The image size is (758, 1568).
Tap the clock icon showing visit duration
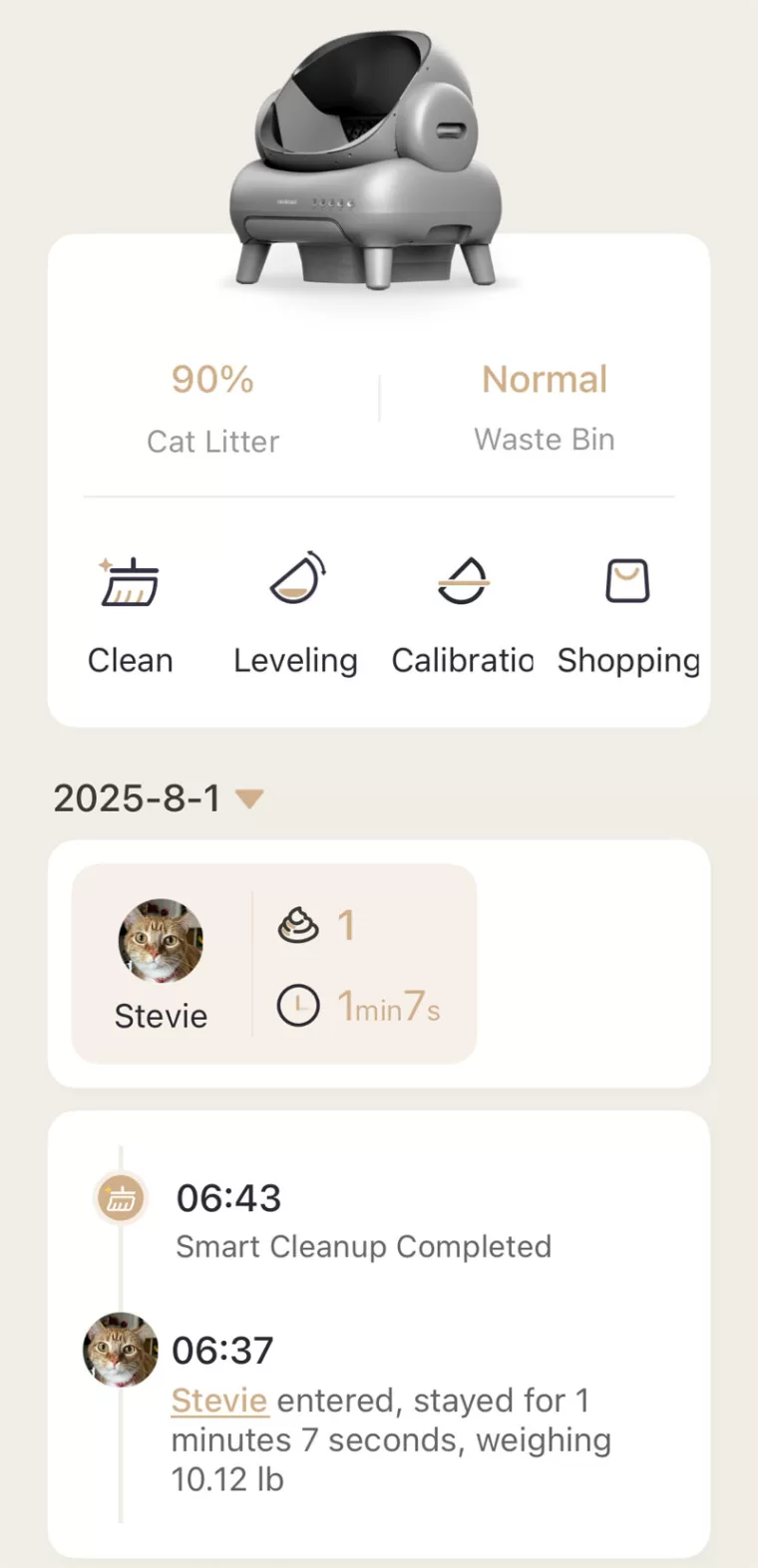click(299, 1007)
